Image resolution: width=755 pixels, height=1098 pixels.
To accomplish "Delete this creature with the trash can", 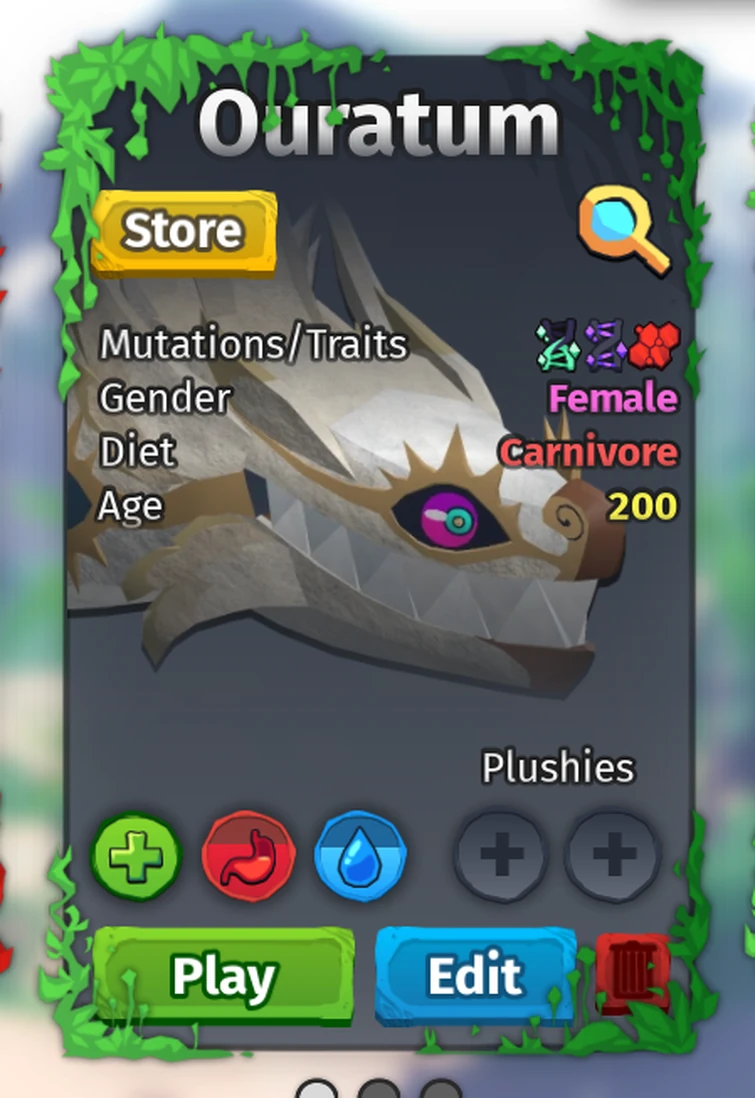I will 632,970.
